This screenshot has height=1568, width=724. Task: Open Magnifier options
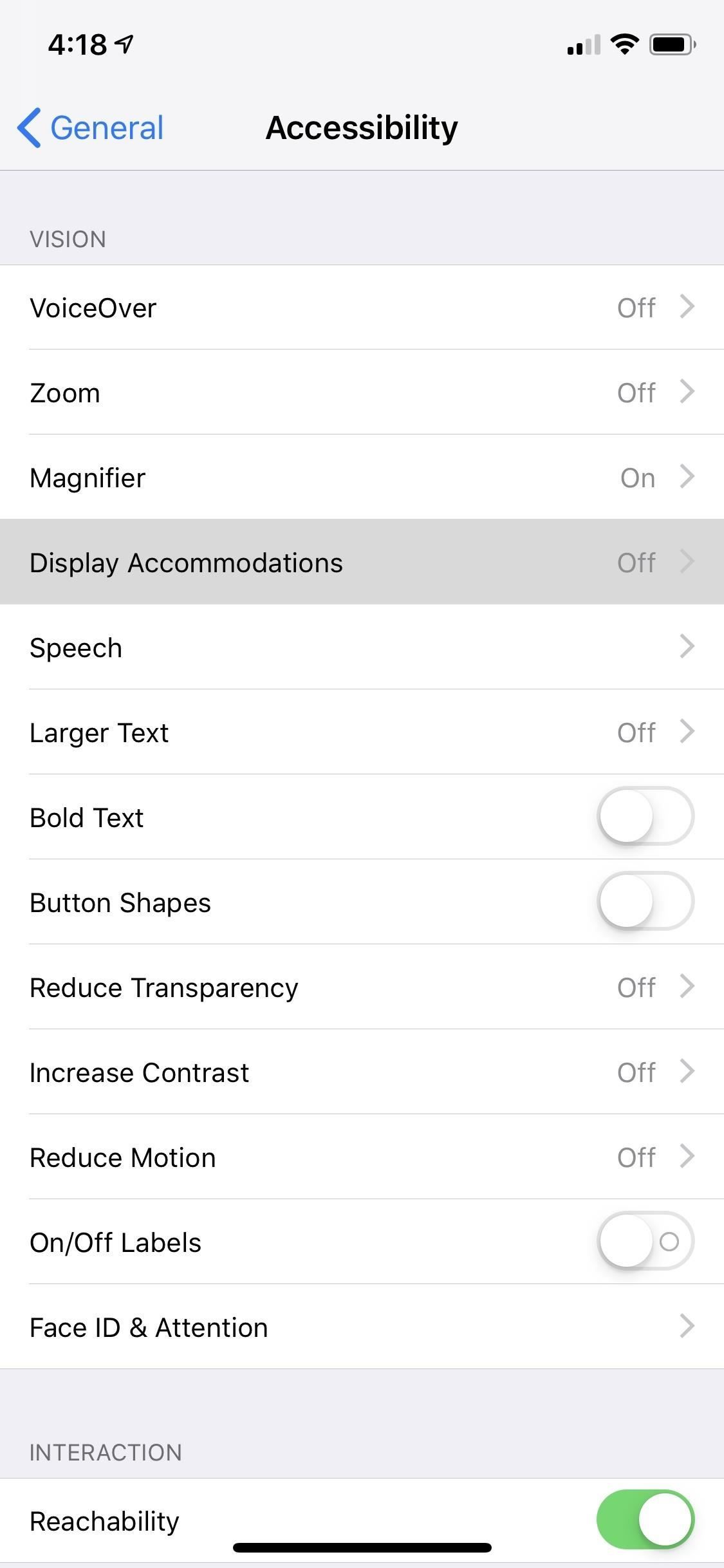pos(362,477)
